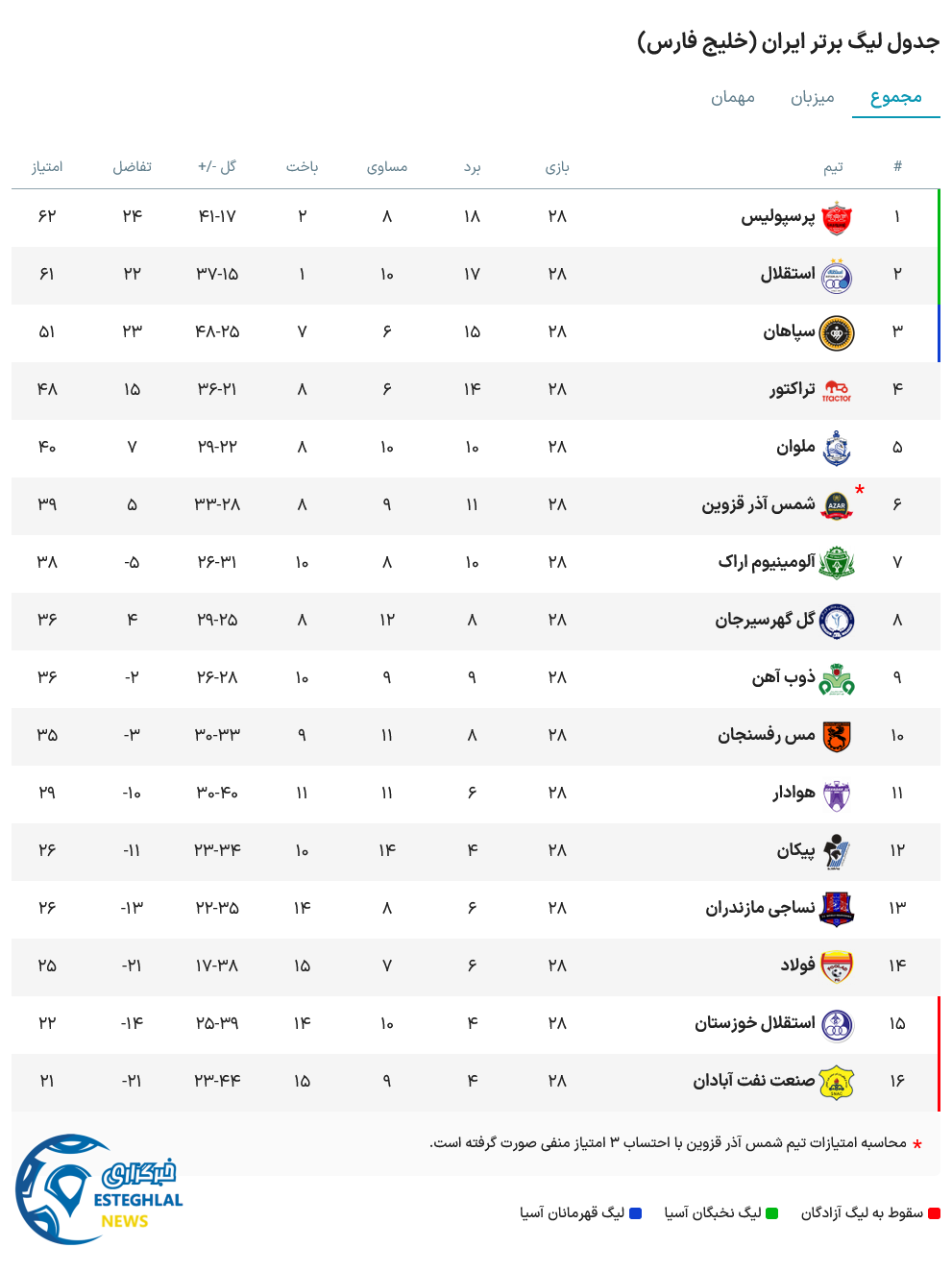Click the امتیاز column header
Image resolution: width=952 pixels, height=1272 pixels.
[45, 166]
